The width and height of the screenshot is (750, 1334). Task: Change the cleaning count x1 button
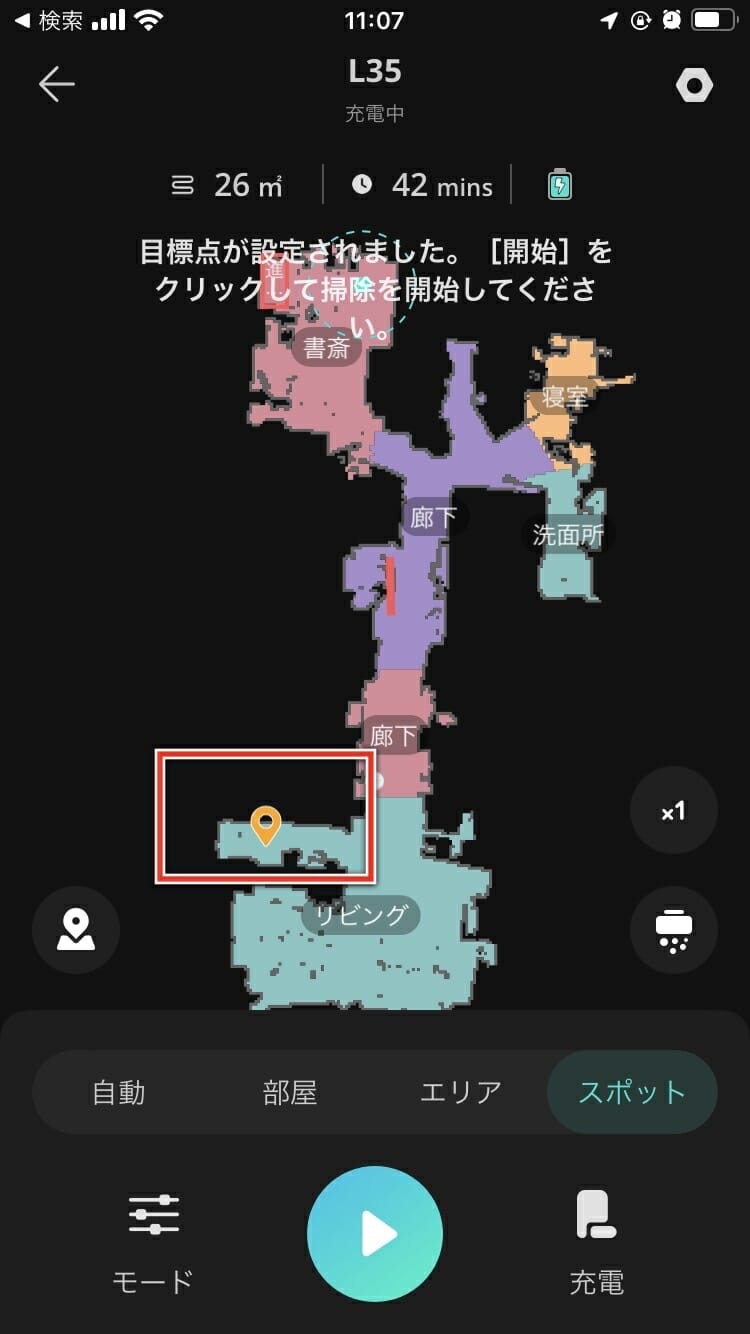click(673, 811)
